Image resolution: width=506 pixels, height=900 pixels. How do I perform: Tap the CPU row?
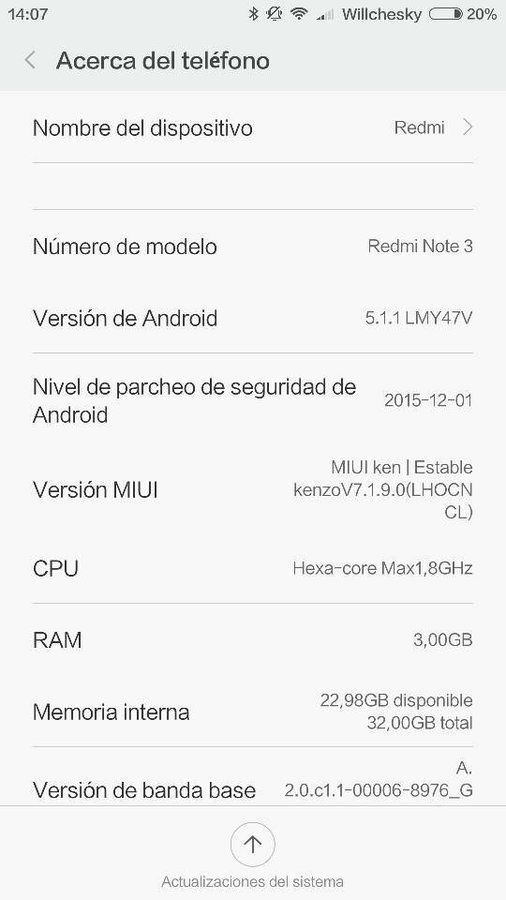coord(253,568)
